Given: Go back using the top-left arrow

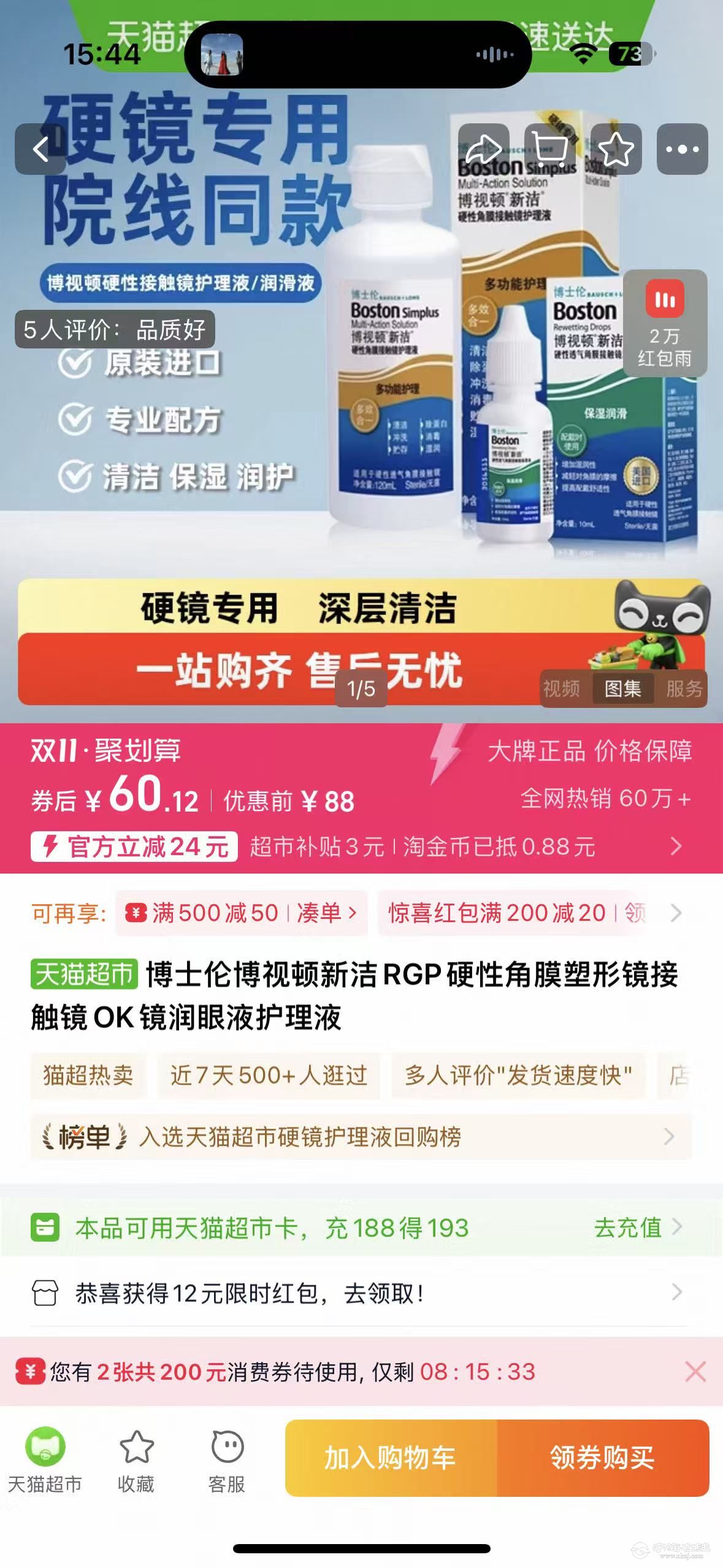Looking at the screenshot, I should pos(40,149).
